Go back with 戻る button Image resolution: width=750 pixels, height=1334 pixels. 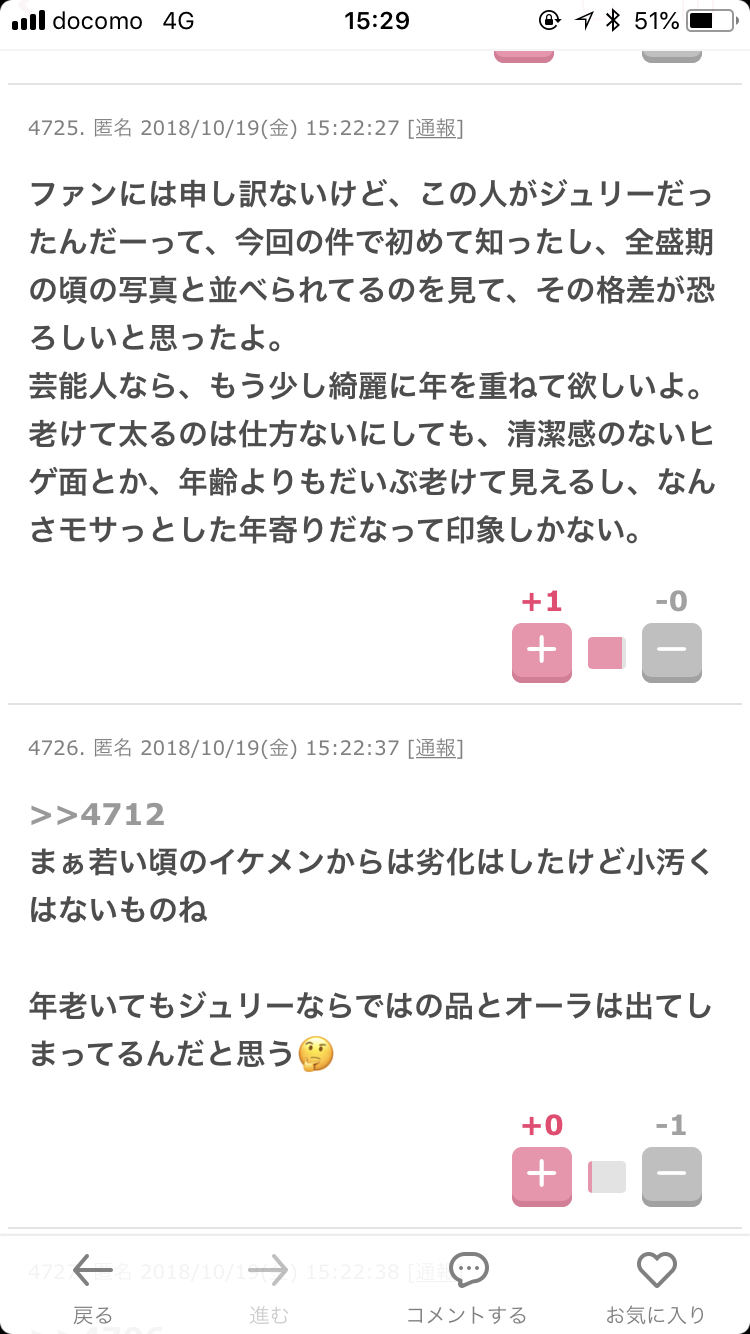(93, 1287)
